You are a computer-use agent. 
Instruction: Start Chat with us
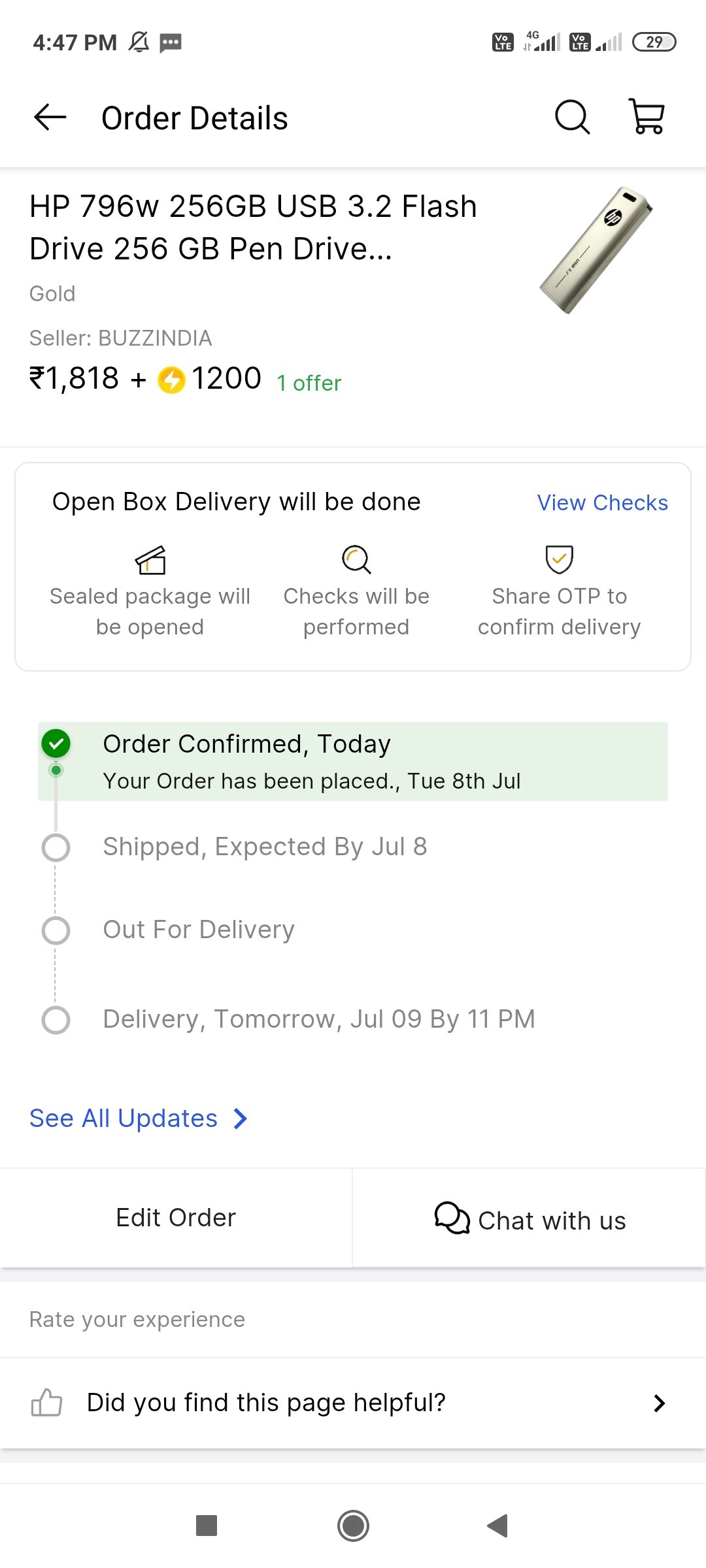[529, 1219]
